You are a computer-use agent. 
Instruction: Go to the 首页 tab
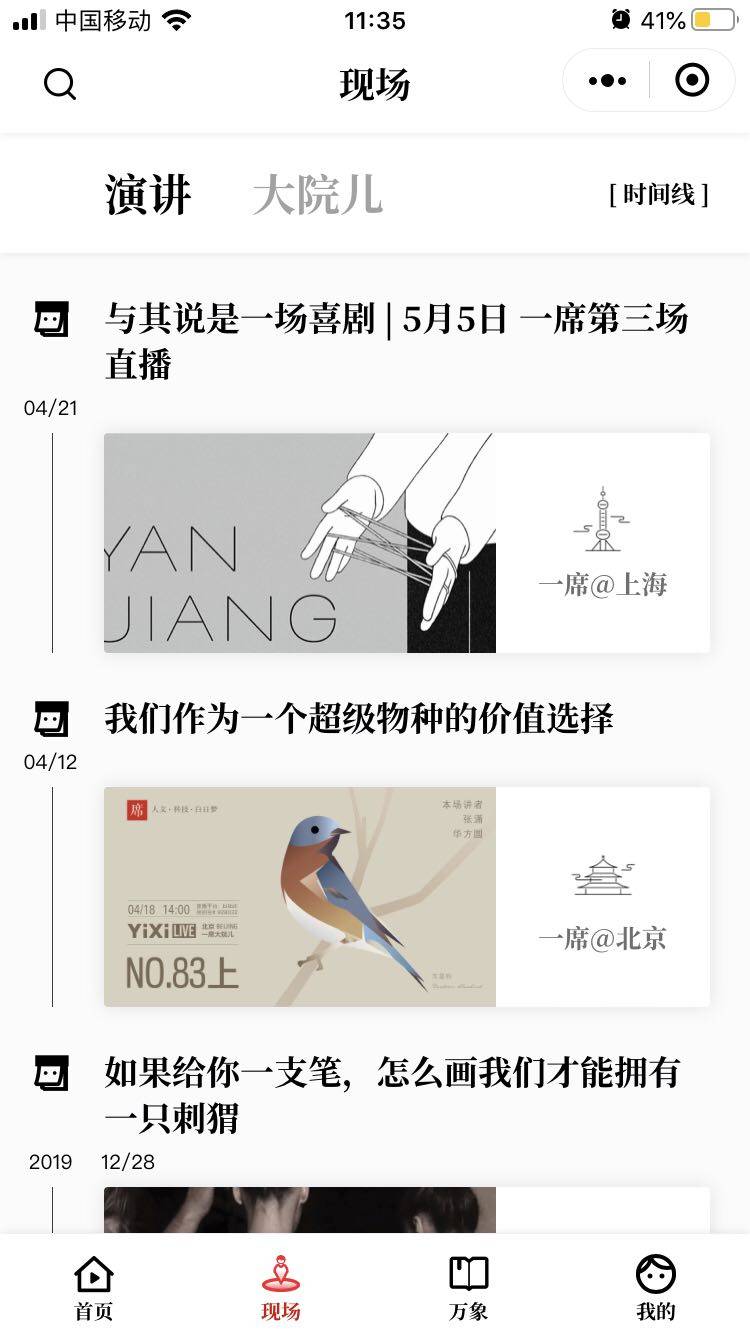[94, 1288]
